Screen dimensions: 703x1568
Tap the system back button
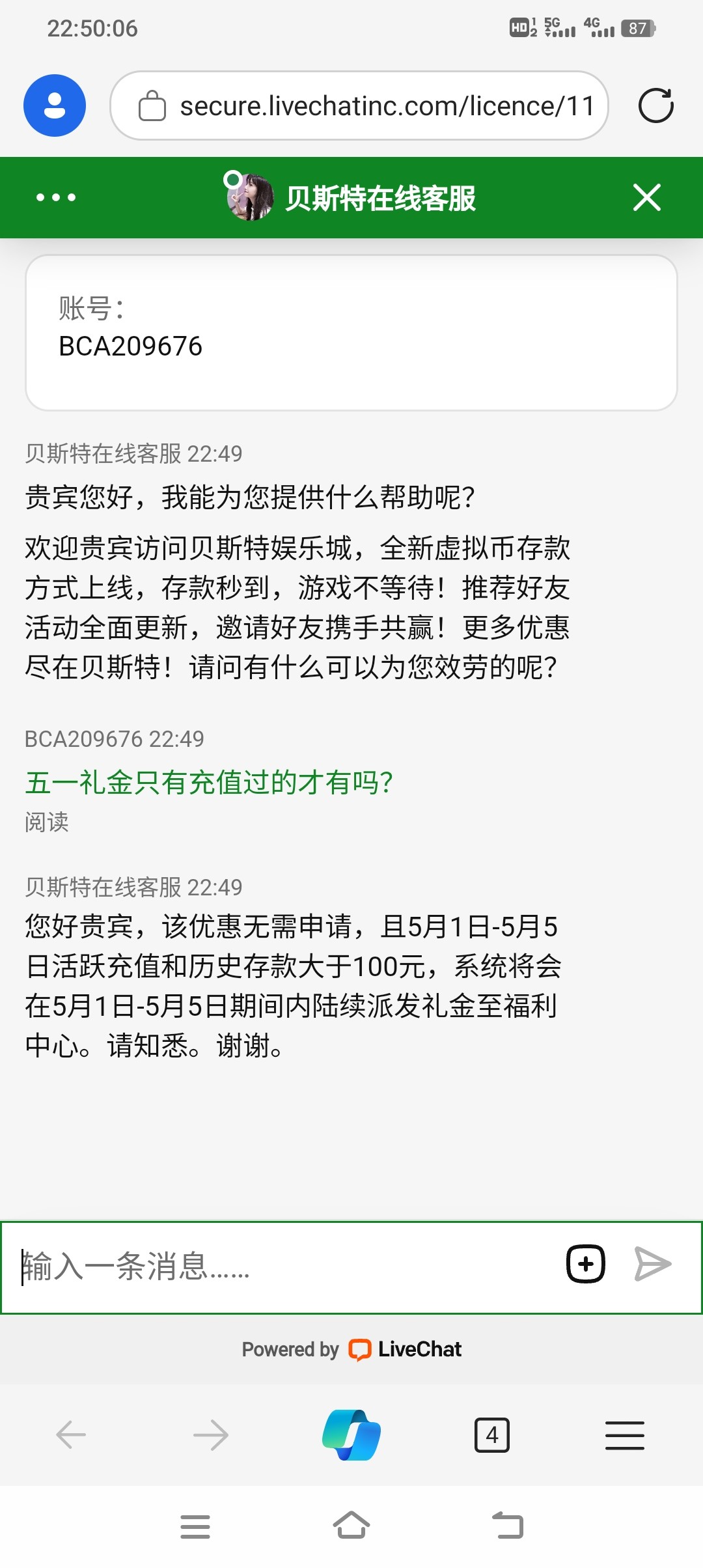point(508,1525)
